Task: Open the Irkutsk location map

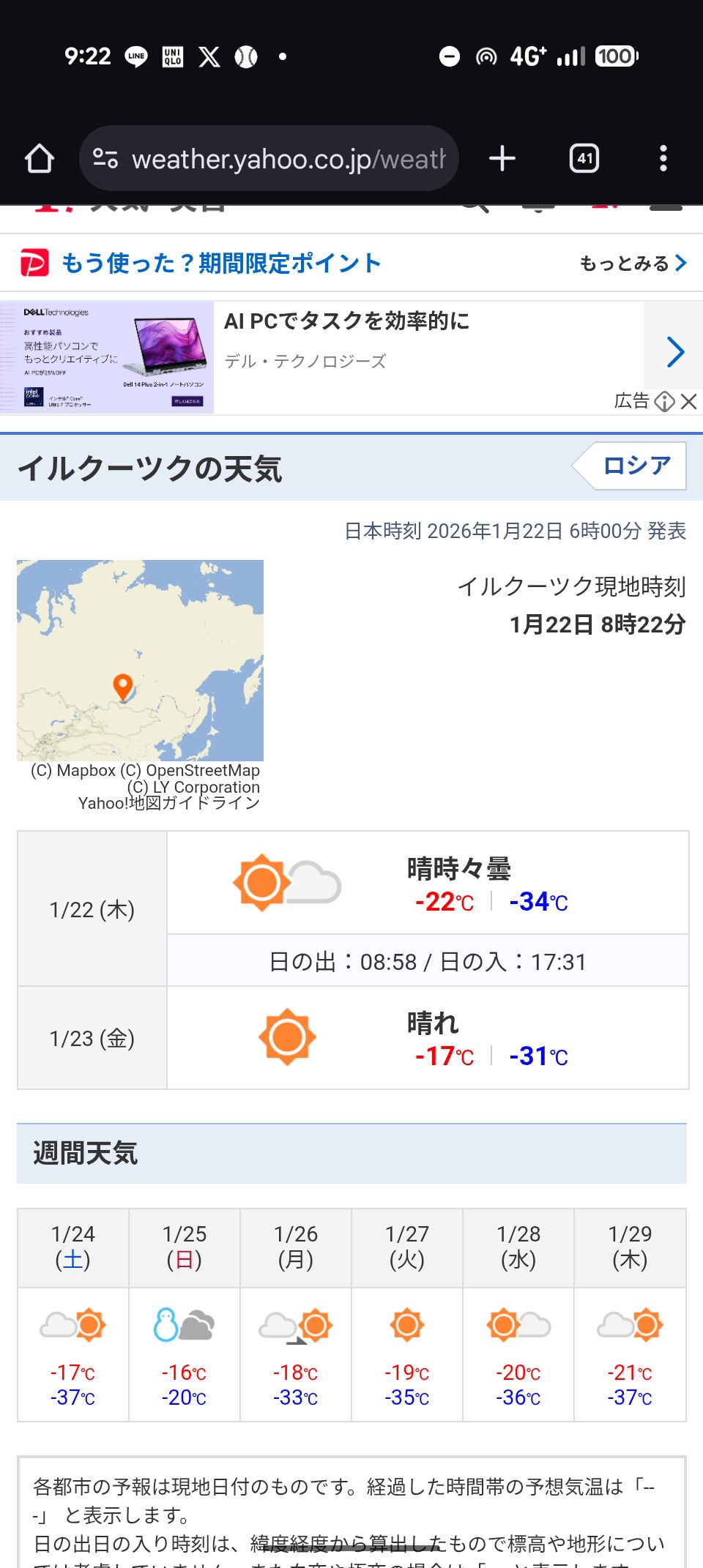Action: pyautogui.click(x=140, y=660)
